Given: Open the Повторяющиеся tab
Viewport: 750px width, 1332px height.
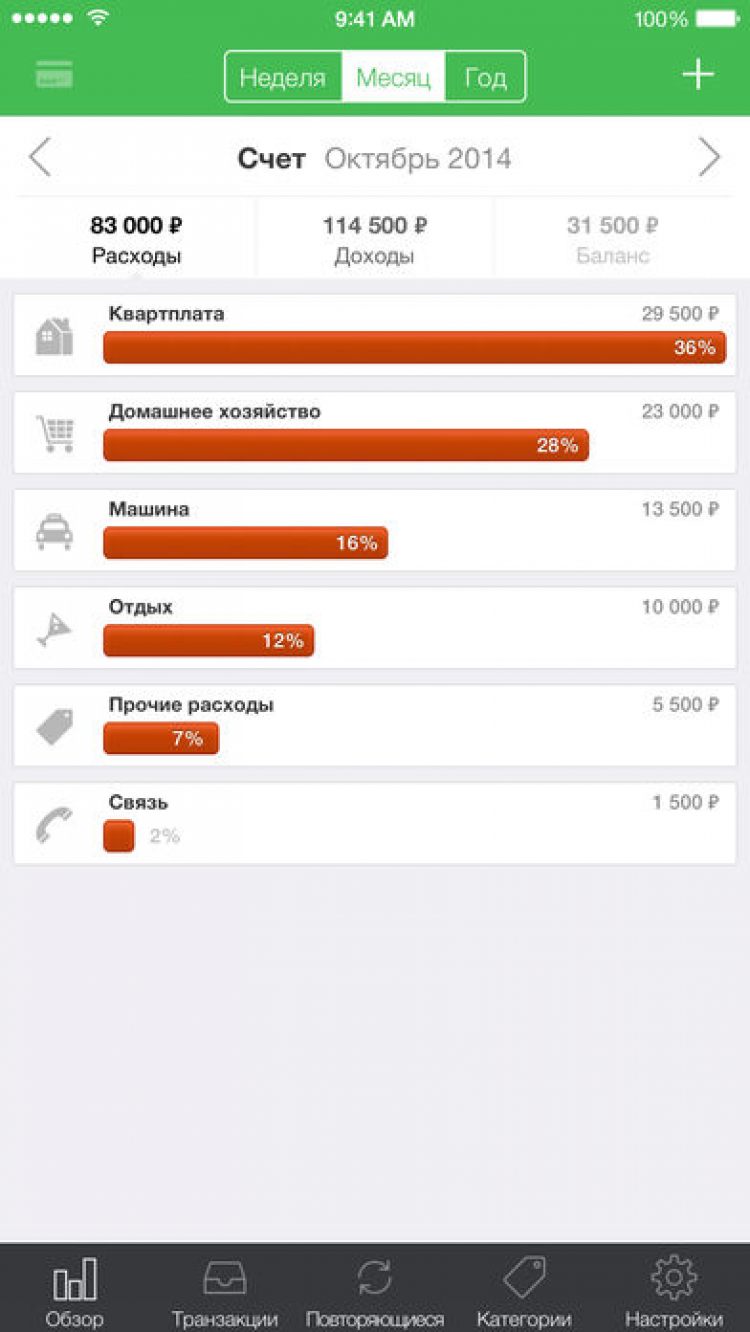Looking at the screenshot, I should point(374,1290).
